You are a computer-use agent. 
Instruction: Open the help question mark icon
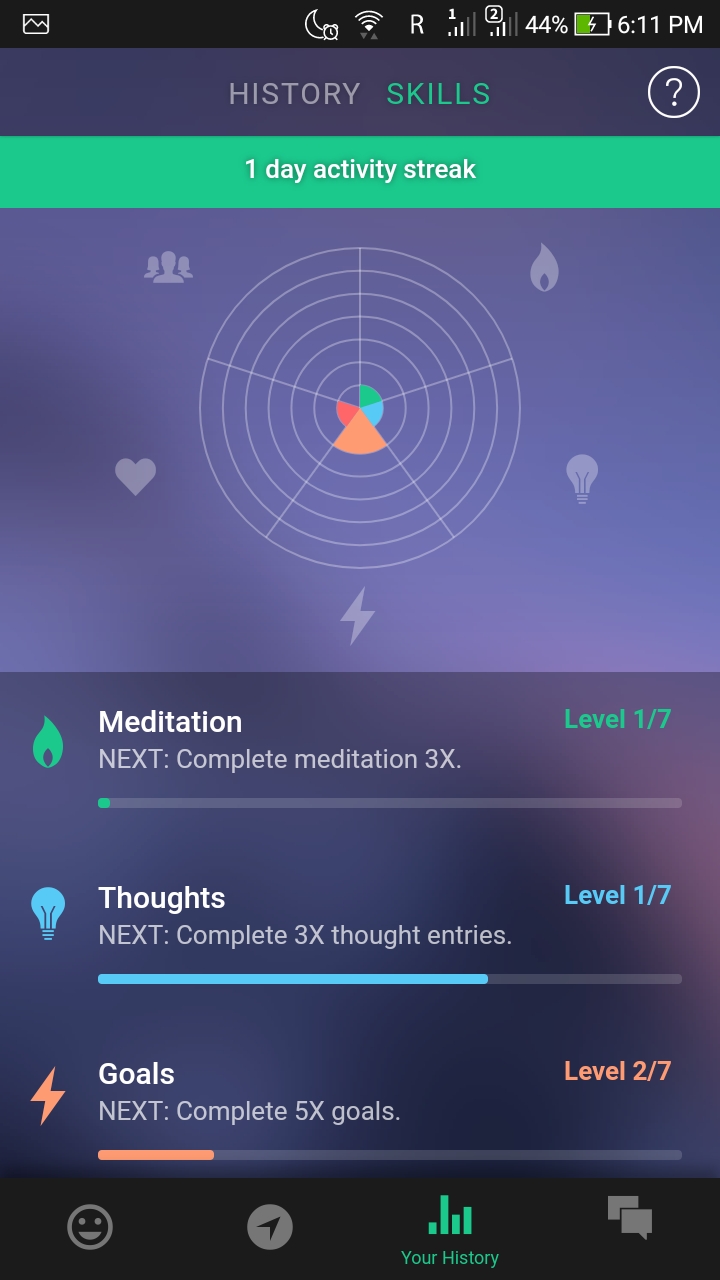(x=673, y=93)
